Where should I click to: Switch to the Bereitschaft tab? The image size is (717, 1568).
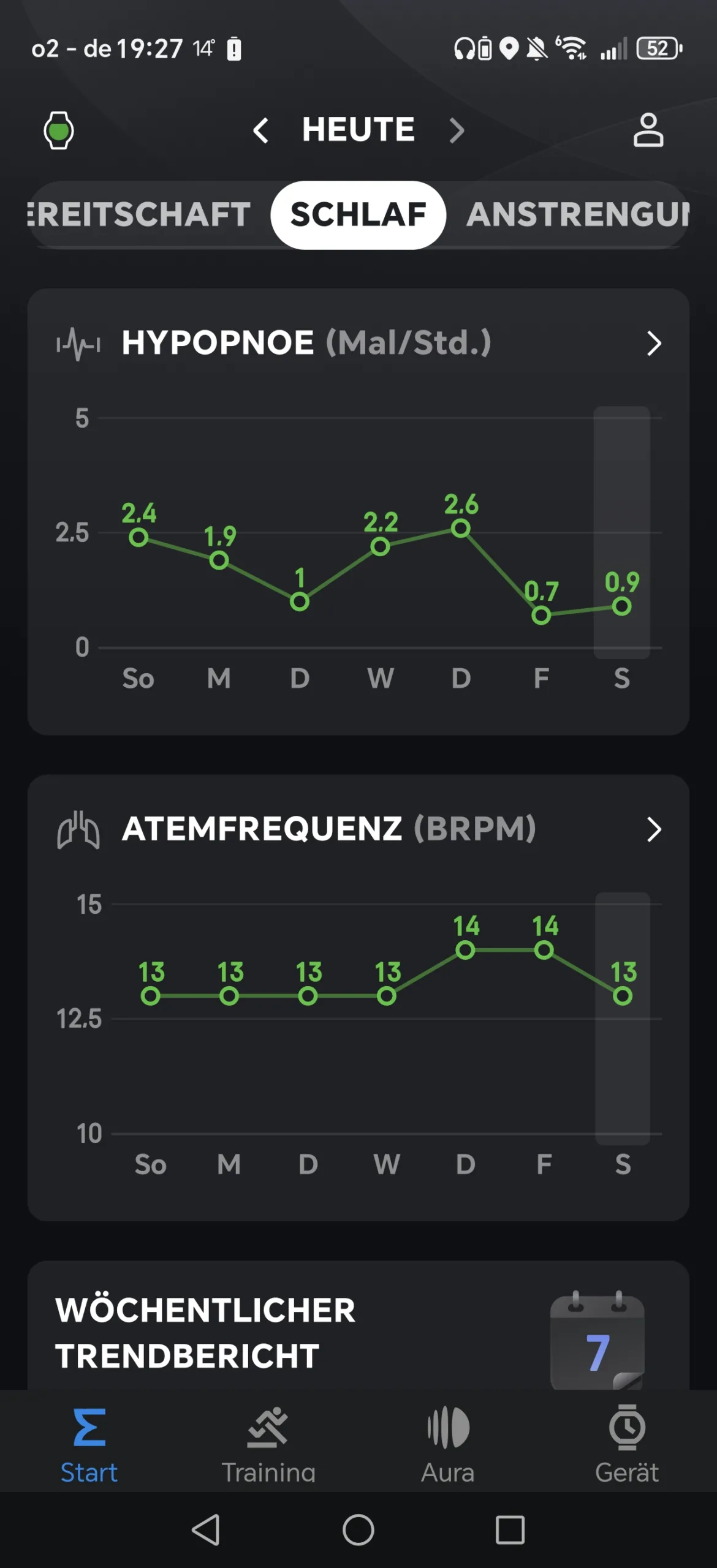(140, 215)
